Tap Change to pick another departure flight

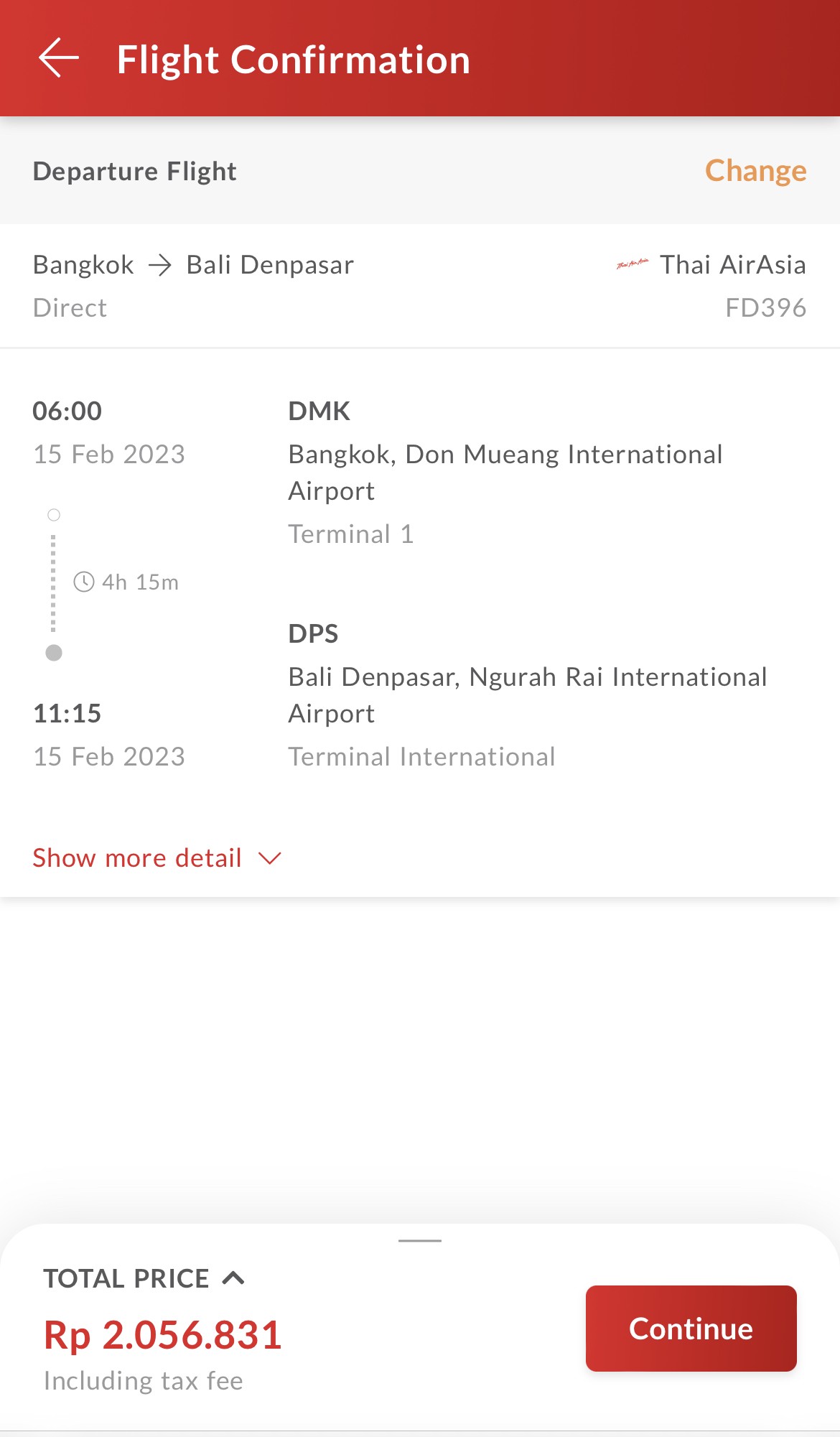pyautogui.click(x=755, y=171)
